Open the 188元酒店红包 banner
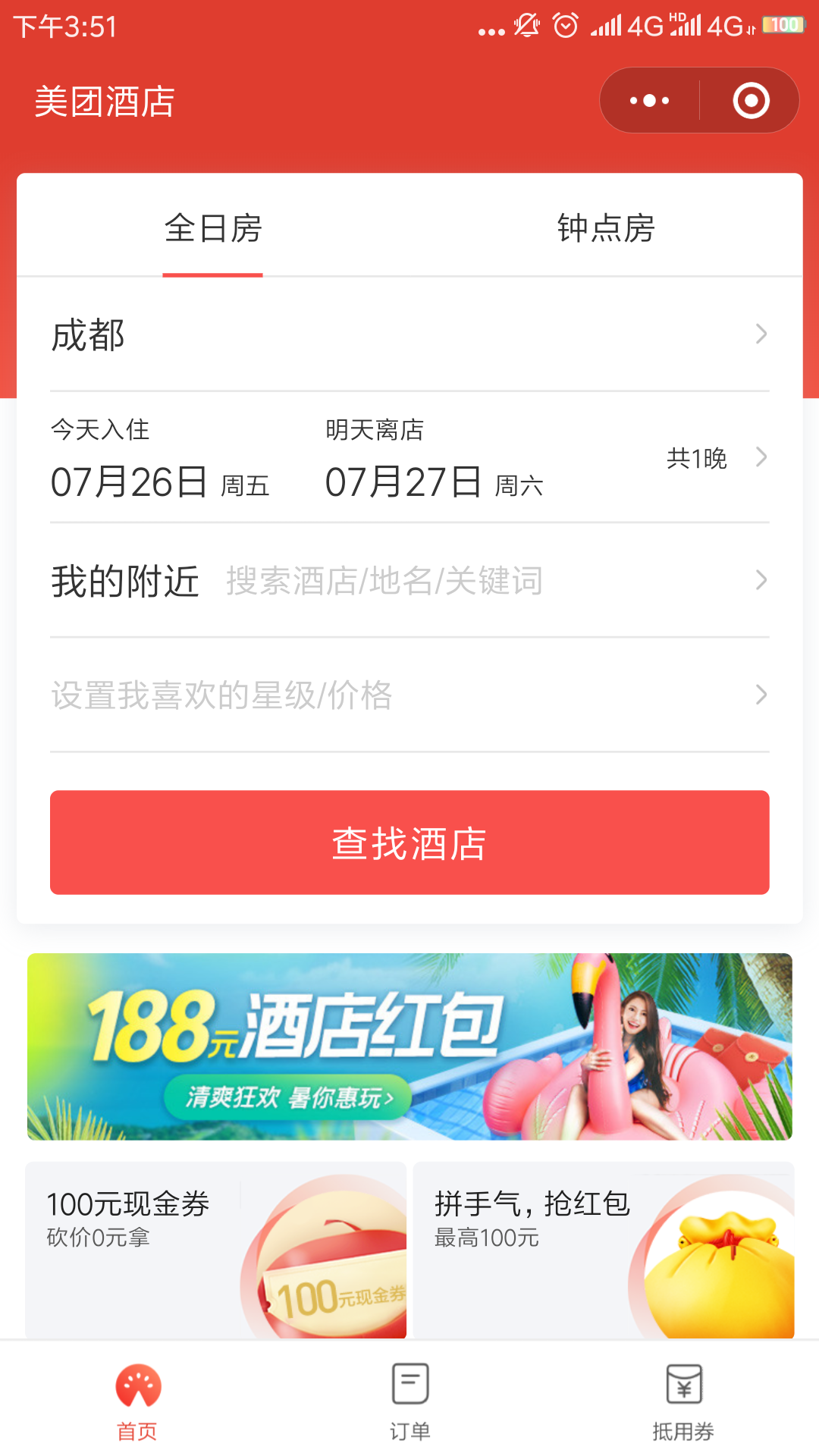This screenshot has width=819, height=1456. [x=409, y=1046]
